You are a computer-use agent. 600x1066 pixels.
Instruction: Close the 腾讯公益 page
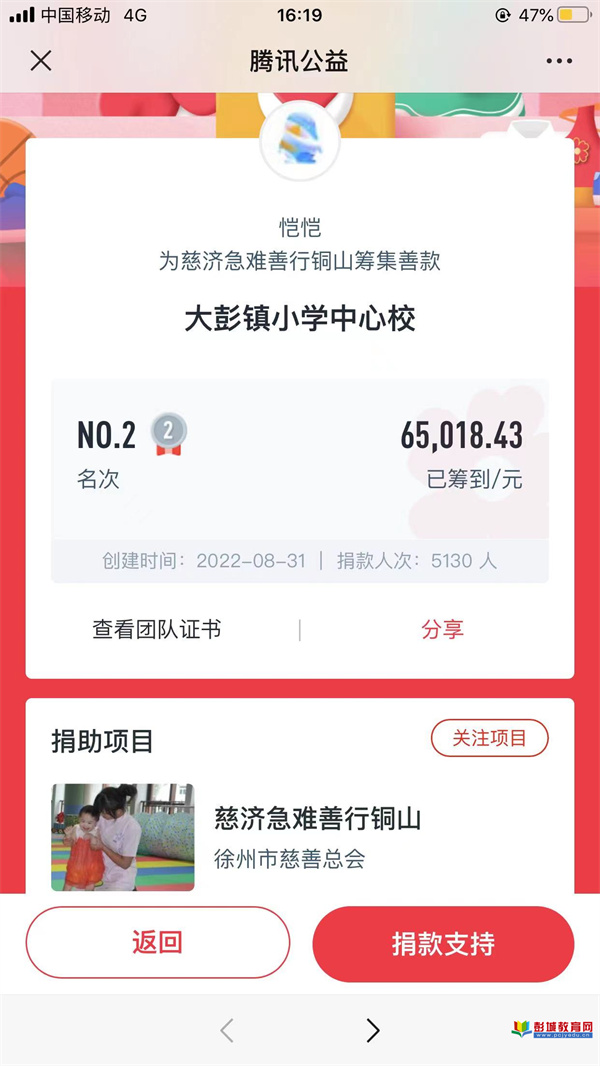[40, 61]
